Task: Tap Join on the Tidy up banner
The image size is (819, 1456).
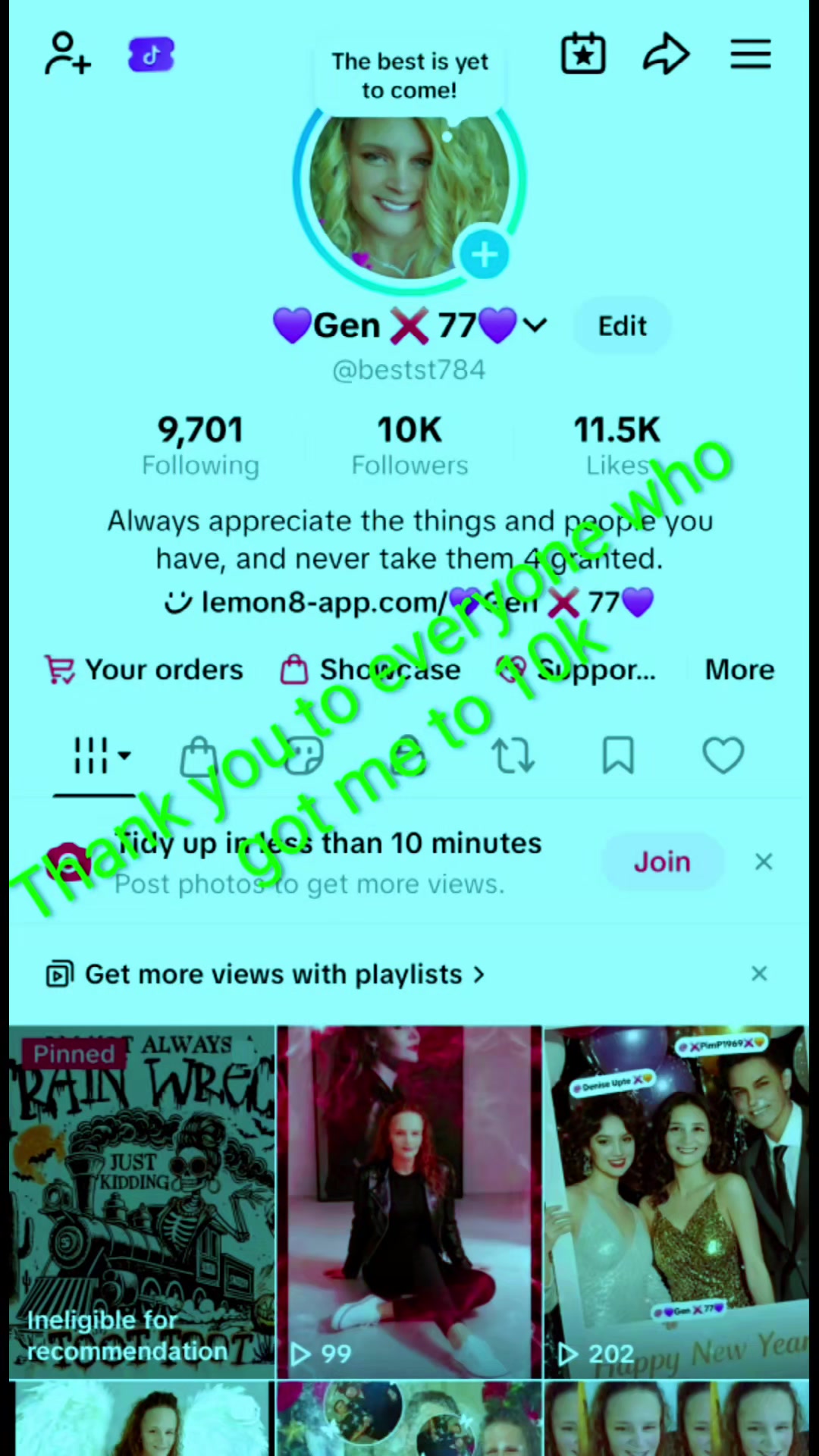Action: click(662, 862)
